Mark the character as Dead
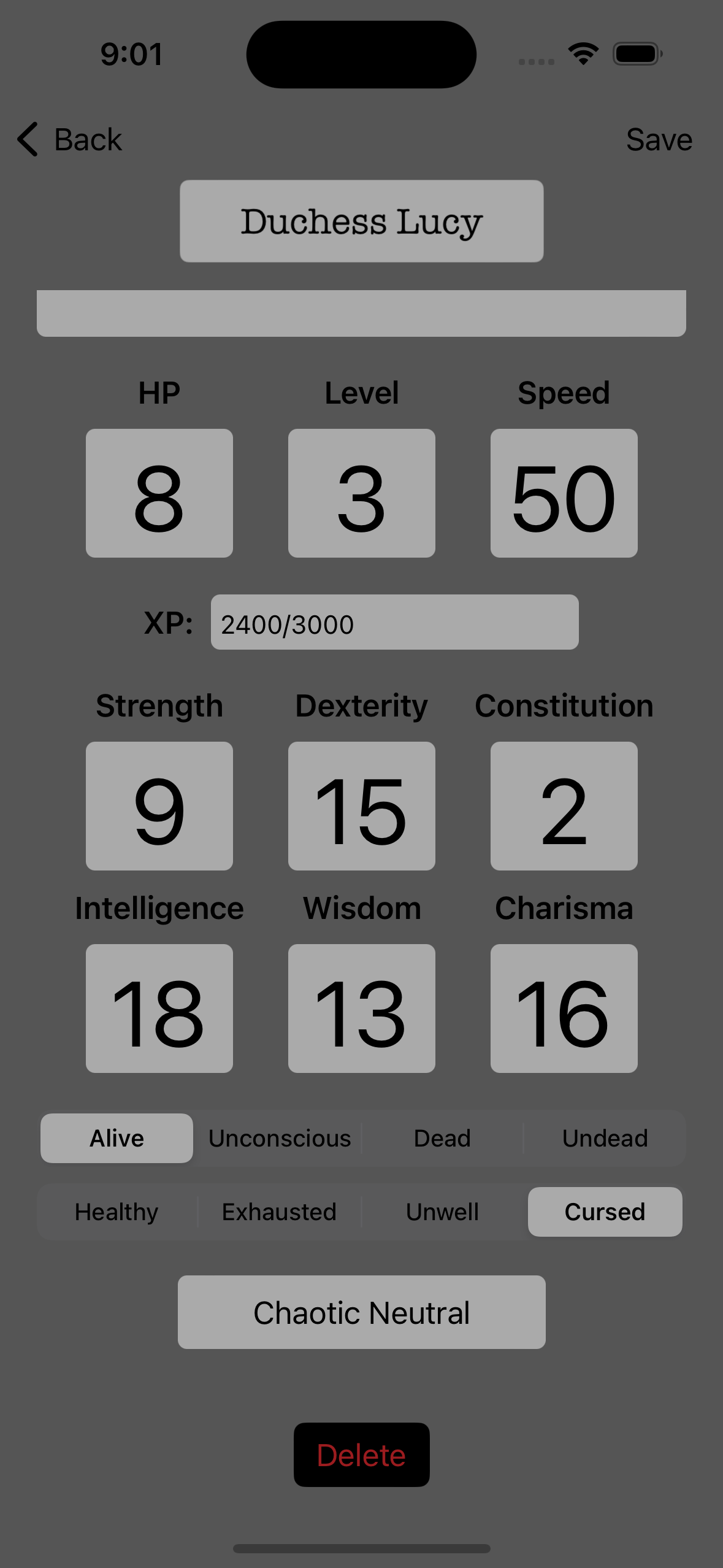 tap(442, 1138)
